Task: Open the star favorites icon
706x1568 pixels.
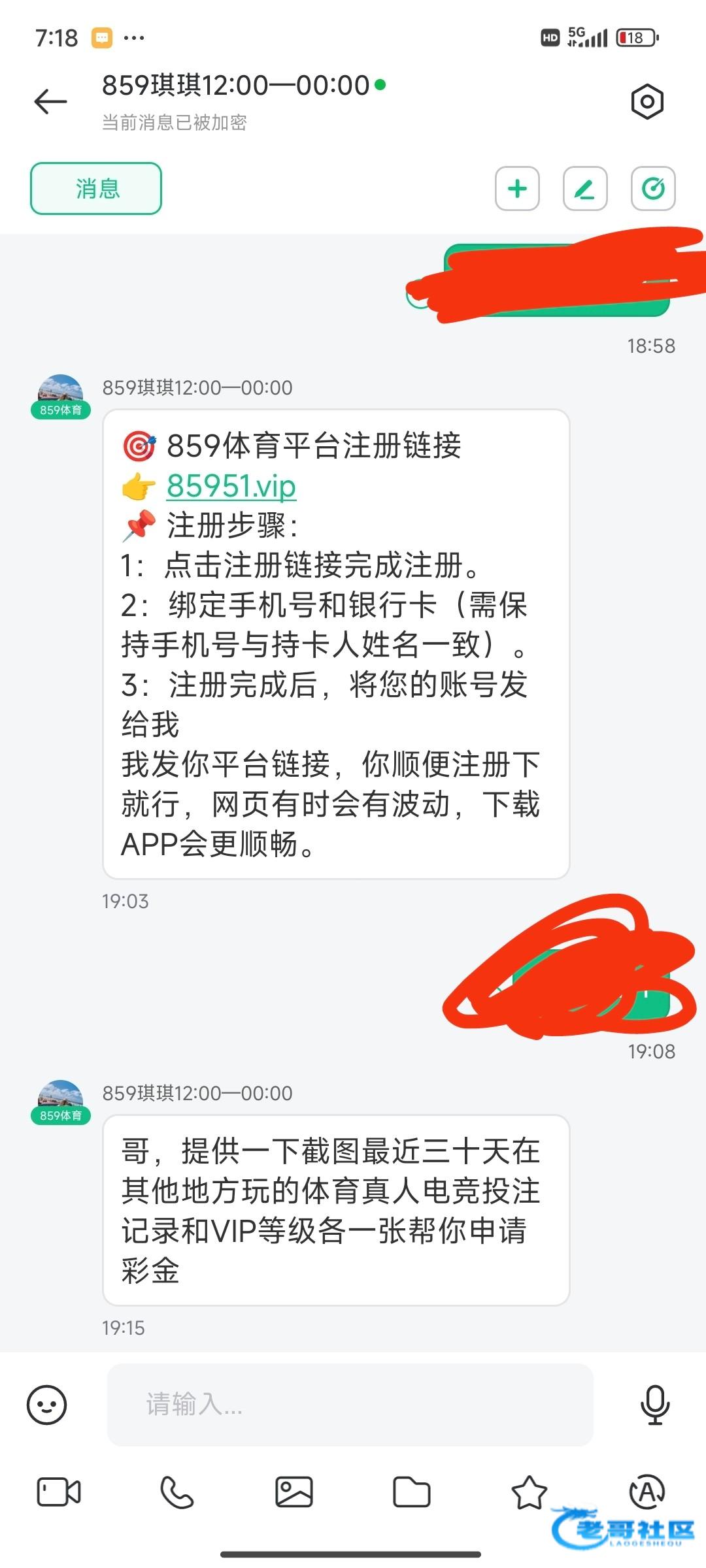Action: coord(529,1492)
